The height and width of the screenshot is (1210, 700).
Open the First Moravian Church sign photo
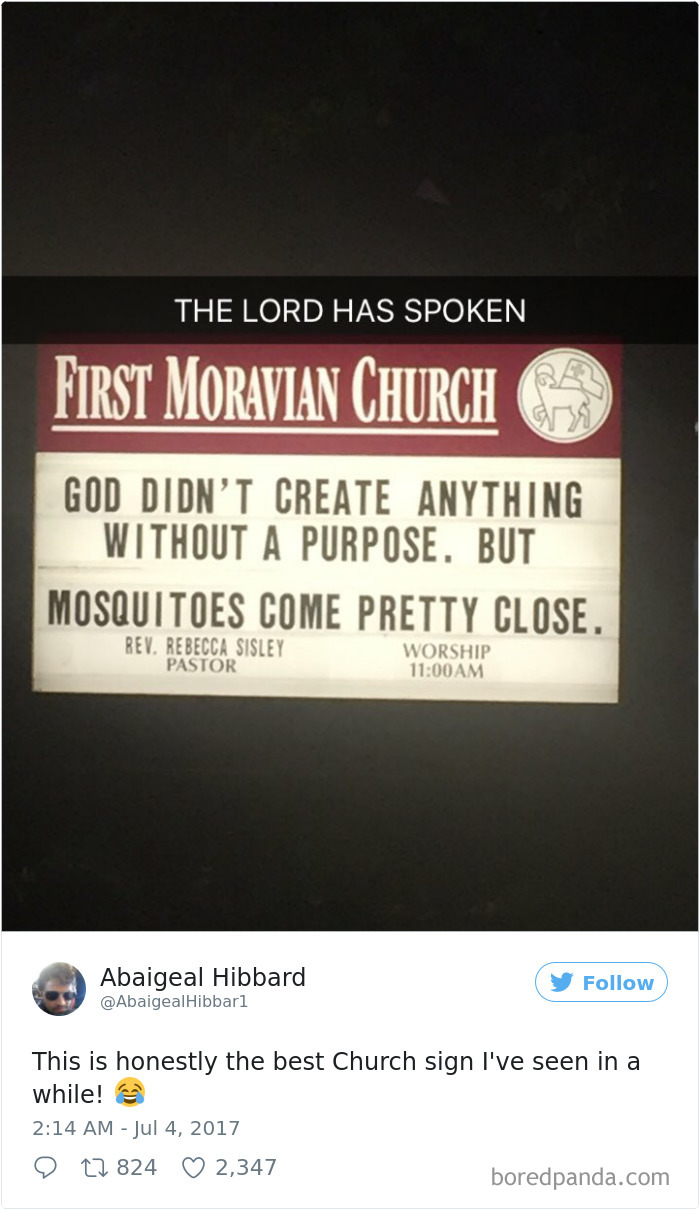[x=350, y=520]
